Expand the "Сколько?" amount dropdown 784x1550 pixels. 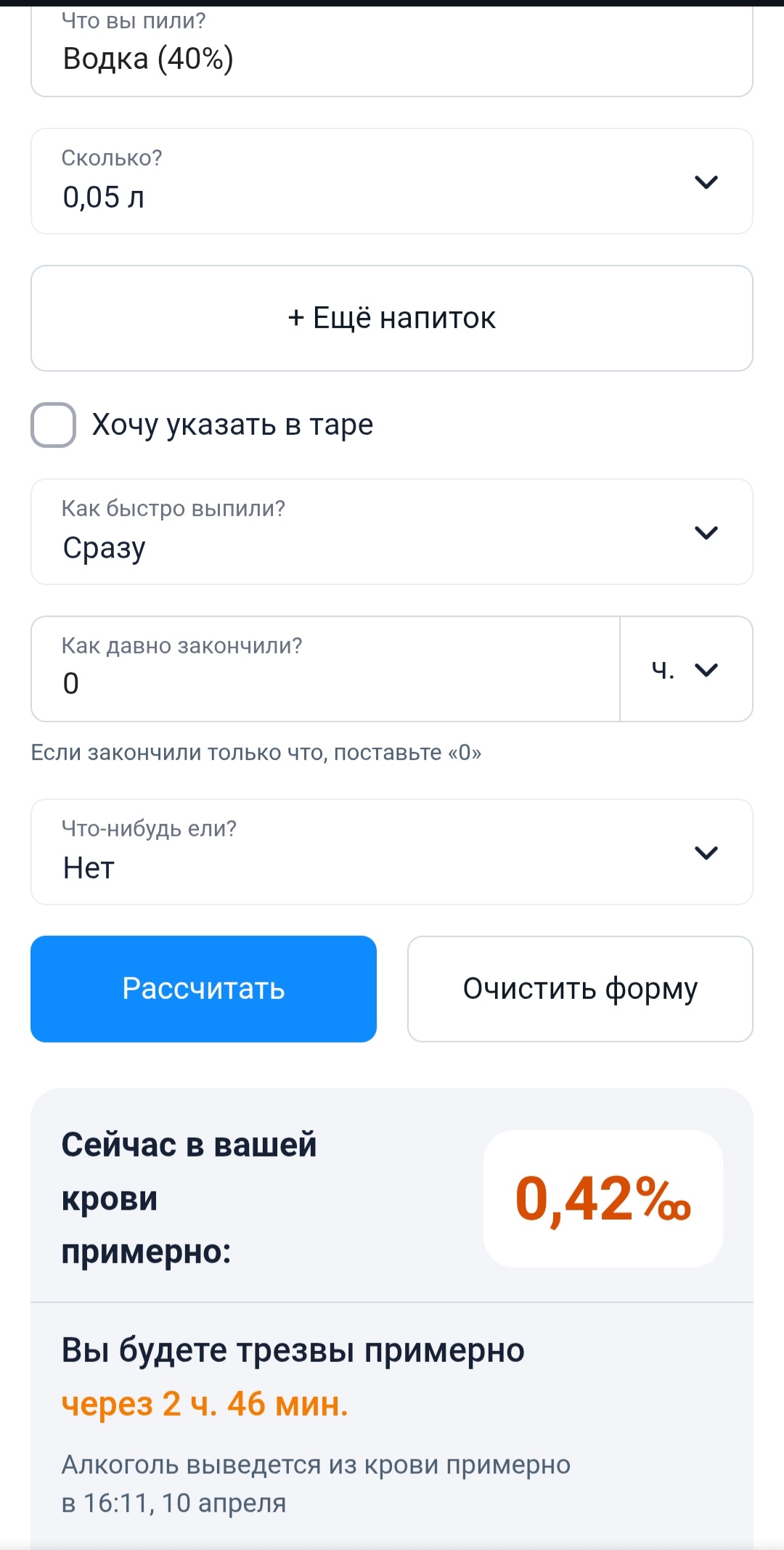391,181
